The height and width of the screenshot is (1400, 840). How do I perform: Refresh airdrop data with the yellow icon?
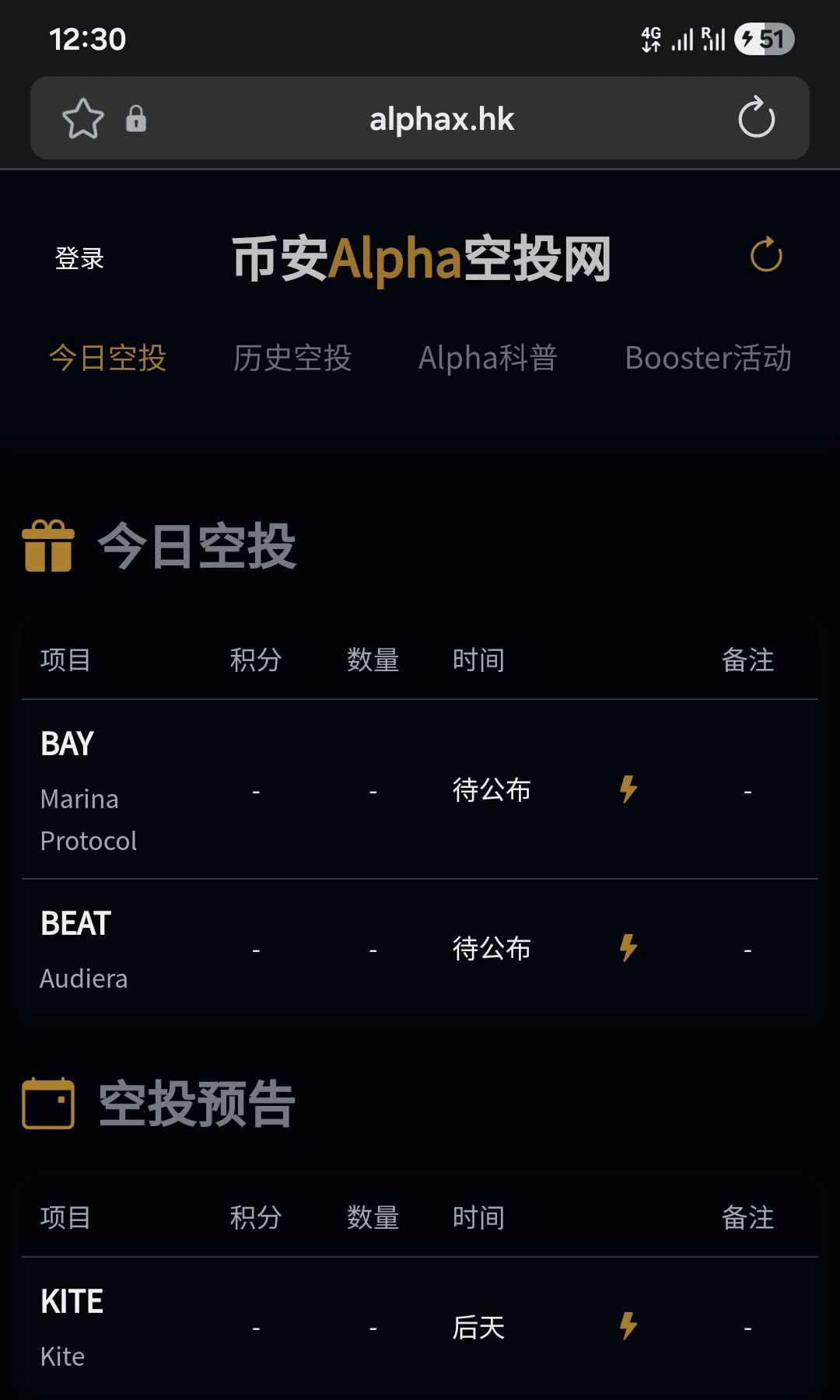click(x=766, y=255)
